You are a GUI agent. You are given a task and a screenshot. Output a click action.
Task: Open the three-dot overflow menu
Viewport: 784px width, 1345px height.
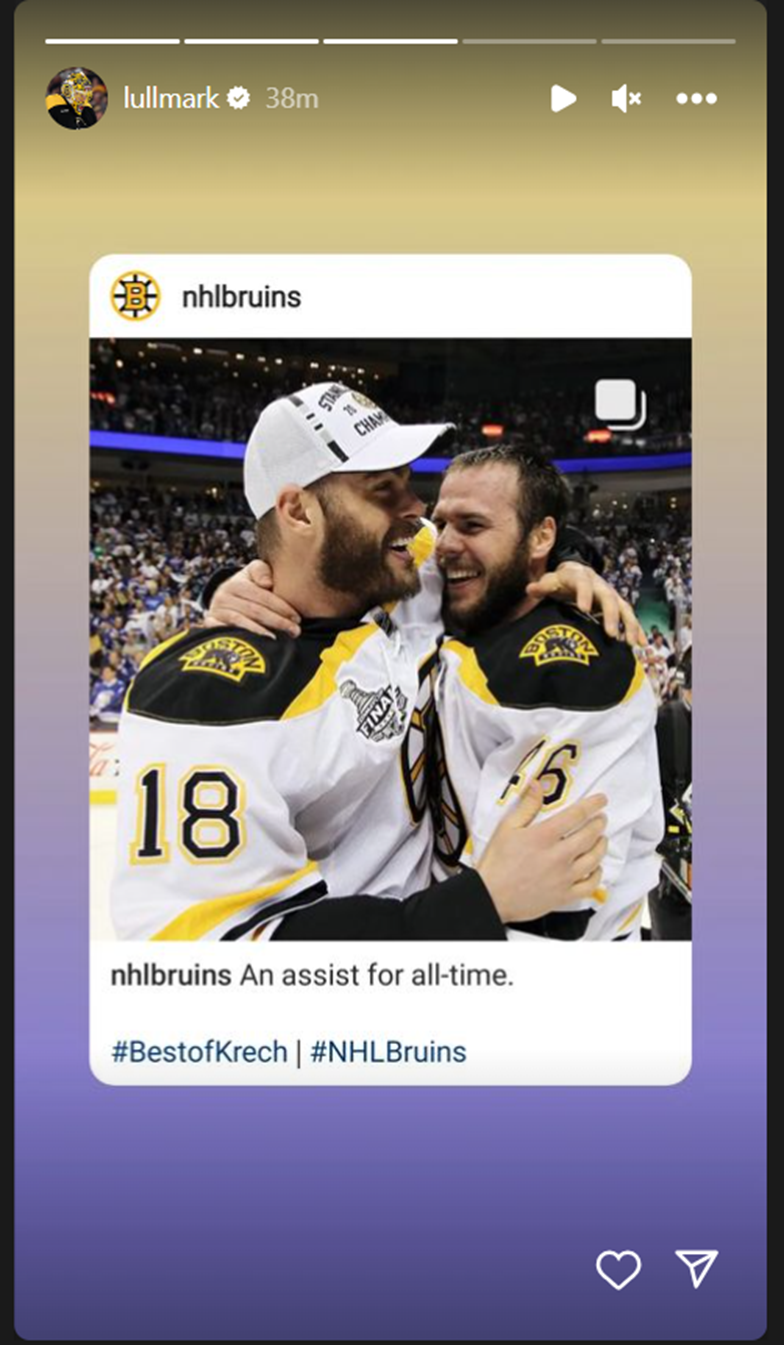(696, 98)
